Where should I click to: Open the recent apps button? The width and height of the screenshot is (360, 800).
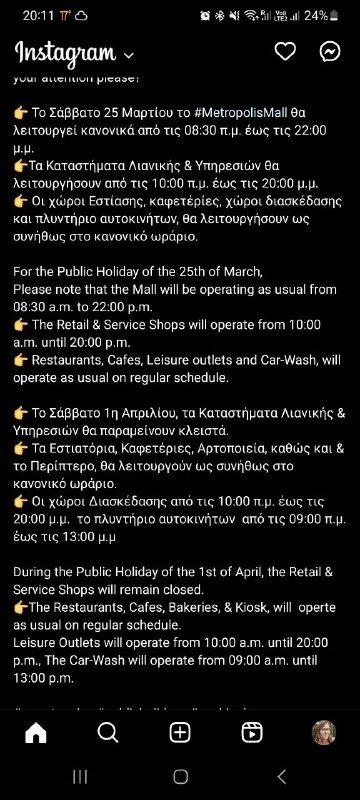click(x=80, y=777)
